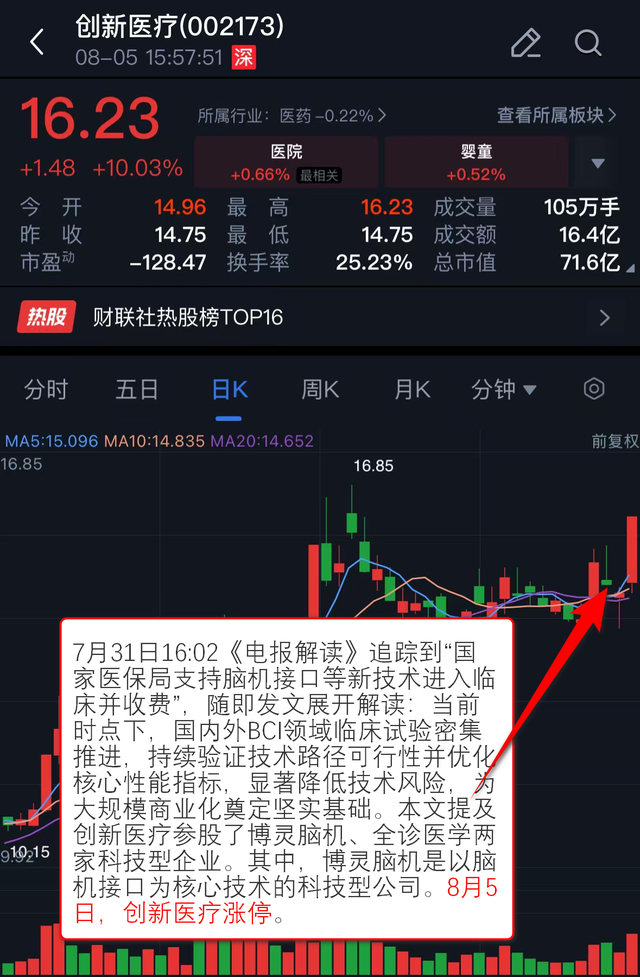The height and width of the screenshot is (977, 640).
Task: Tap the edit pencil icon
Action: click(x=525, y=42)
